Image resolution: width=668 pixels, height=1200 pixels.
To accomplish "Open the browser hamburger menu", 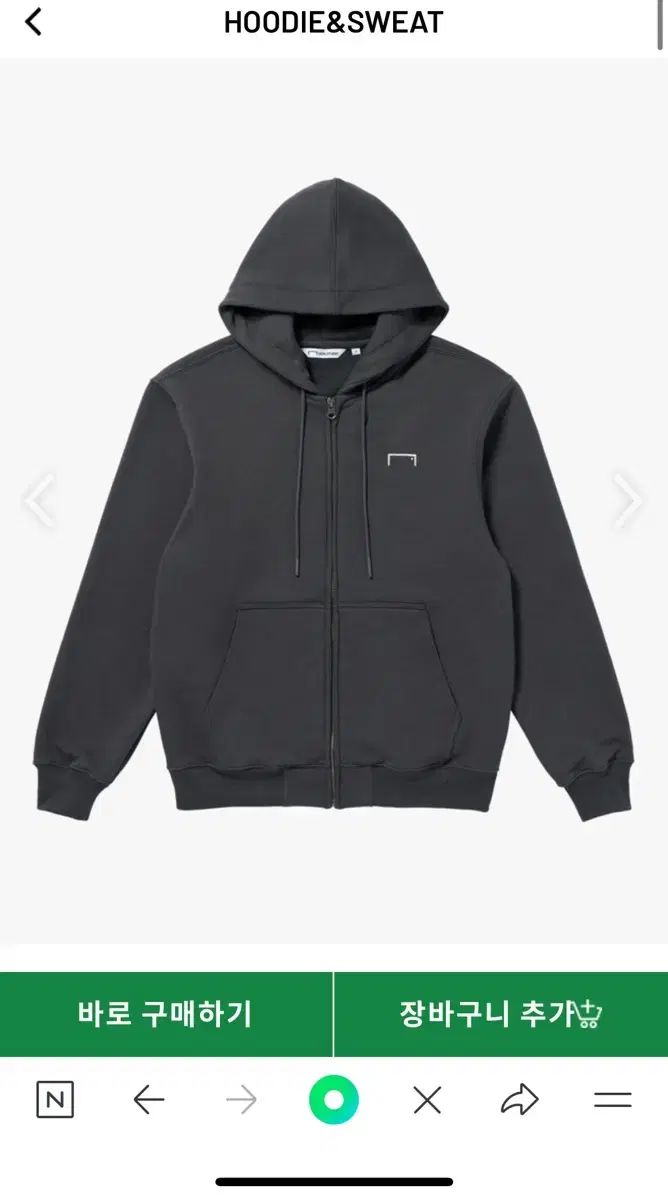I will coord(612,1101).
